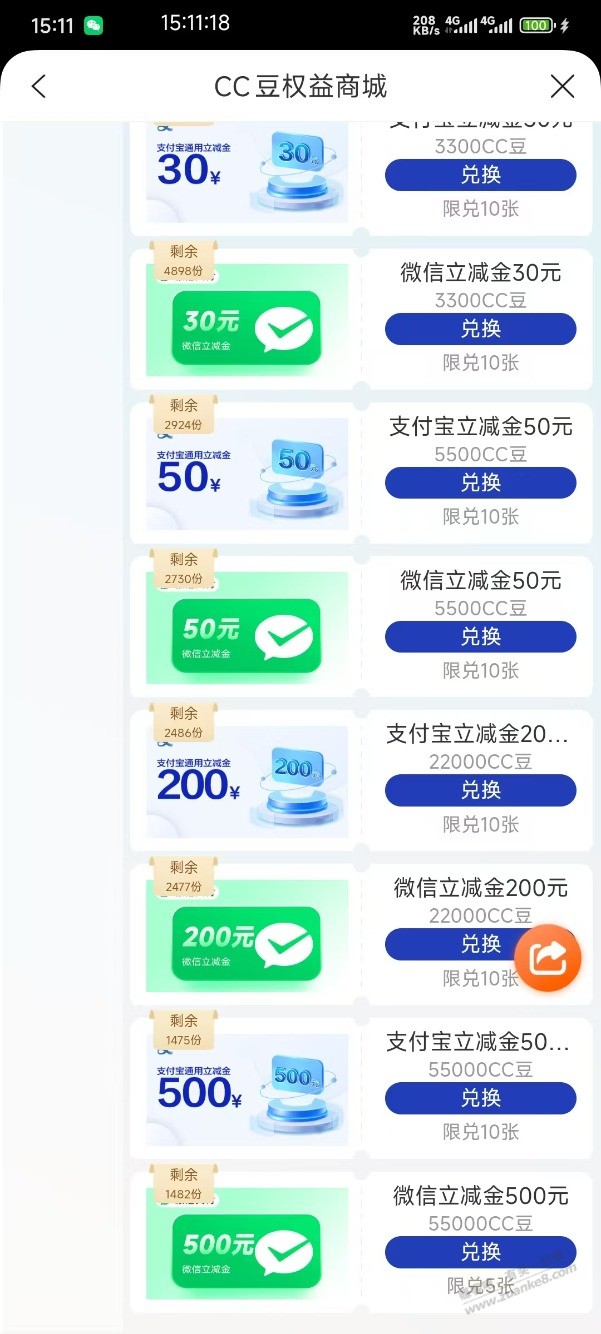Image resolution: width=601 pixels, height=1334 pixels.
Task: Go back from CC豆权益商城
Action: coord(39,87)
